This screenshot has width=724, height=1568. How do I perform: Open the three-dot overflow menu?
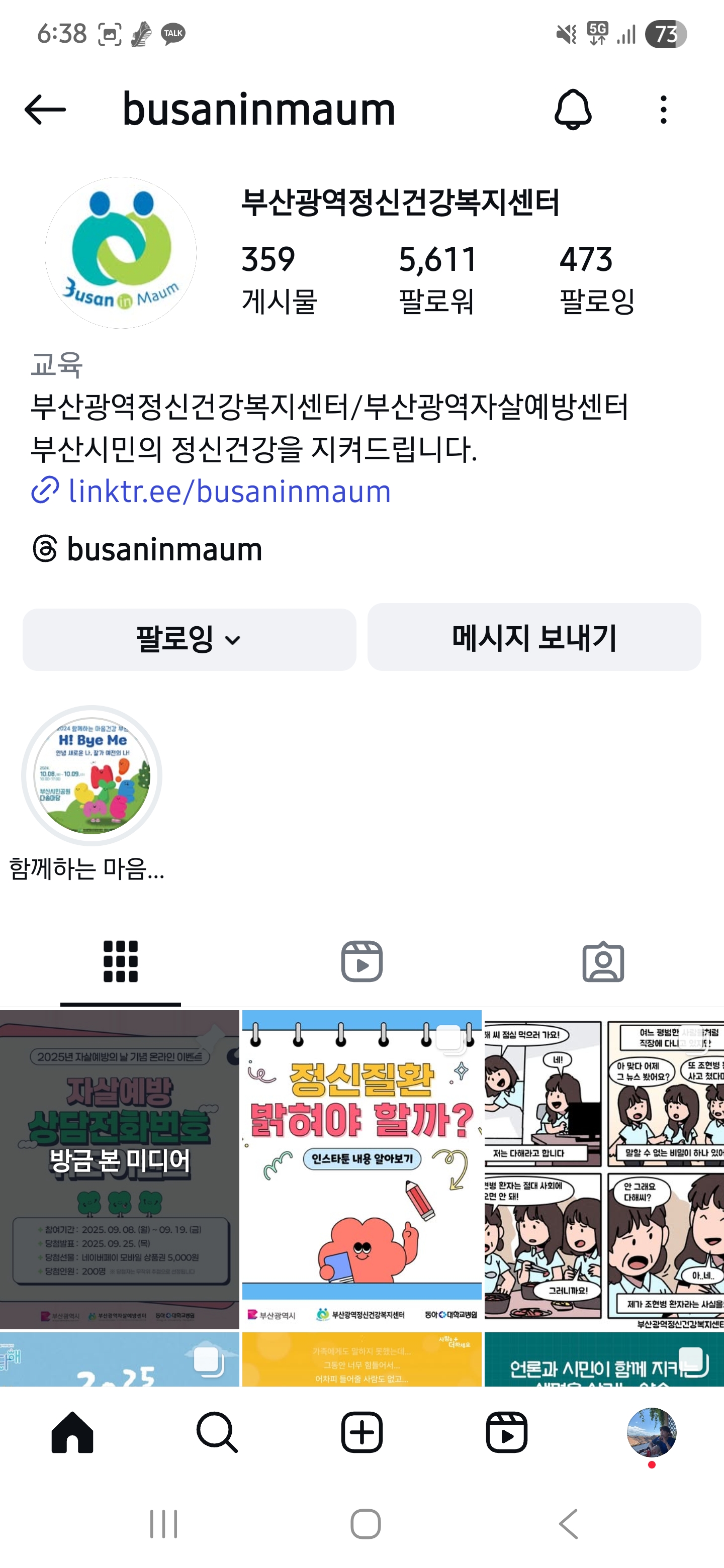pyautogui.click(x=663, y=110)
